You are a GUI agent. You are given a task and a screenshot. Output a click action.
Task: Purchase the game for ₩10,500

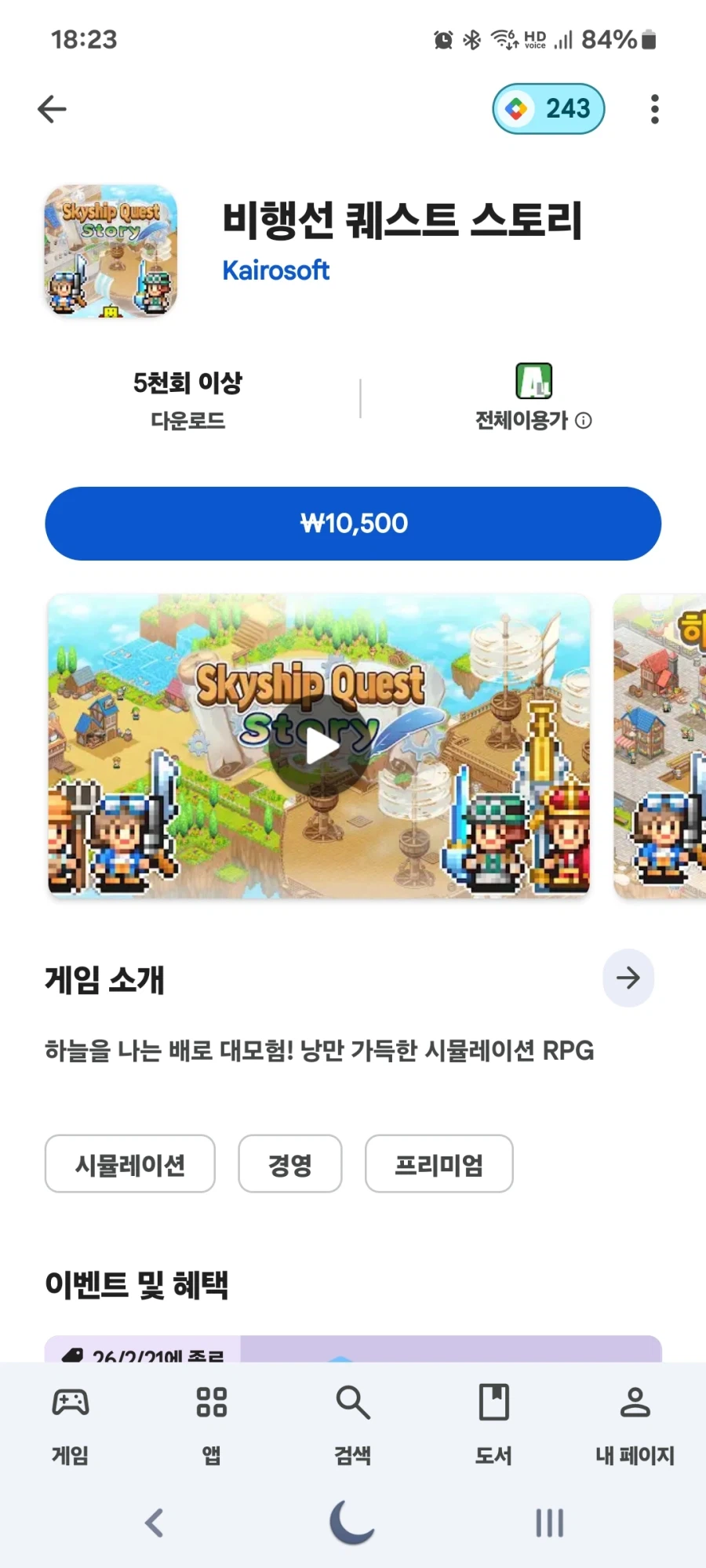[353, 524]
